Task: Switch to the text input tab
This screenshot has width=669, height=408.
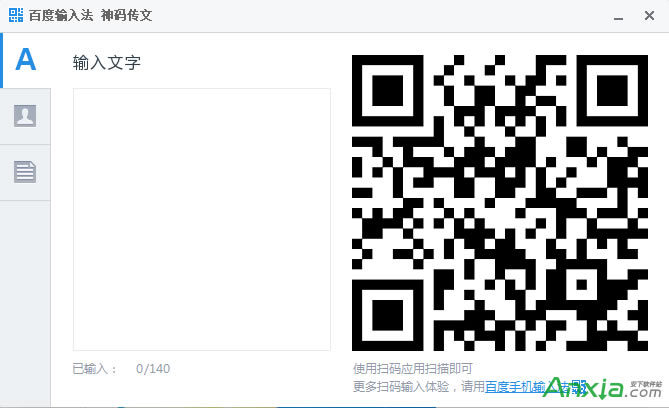Action: point(25,60)
